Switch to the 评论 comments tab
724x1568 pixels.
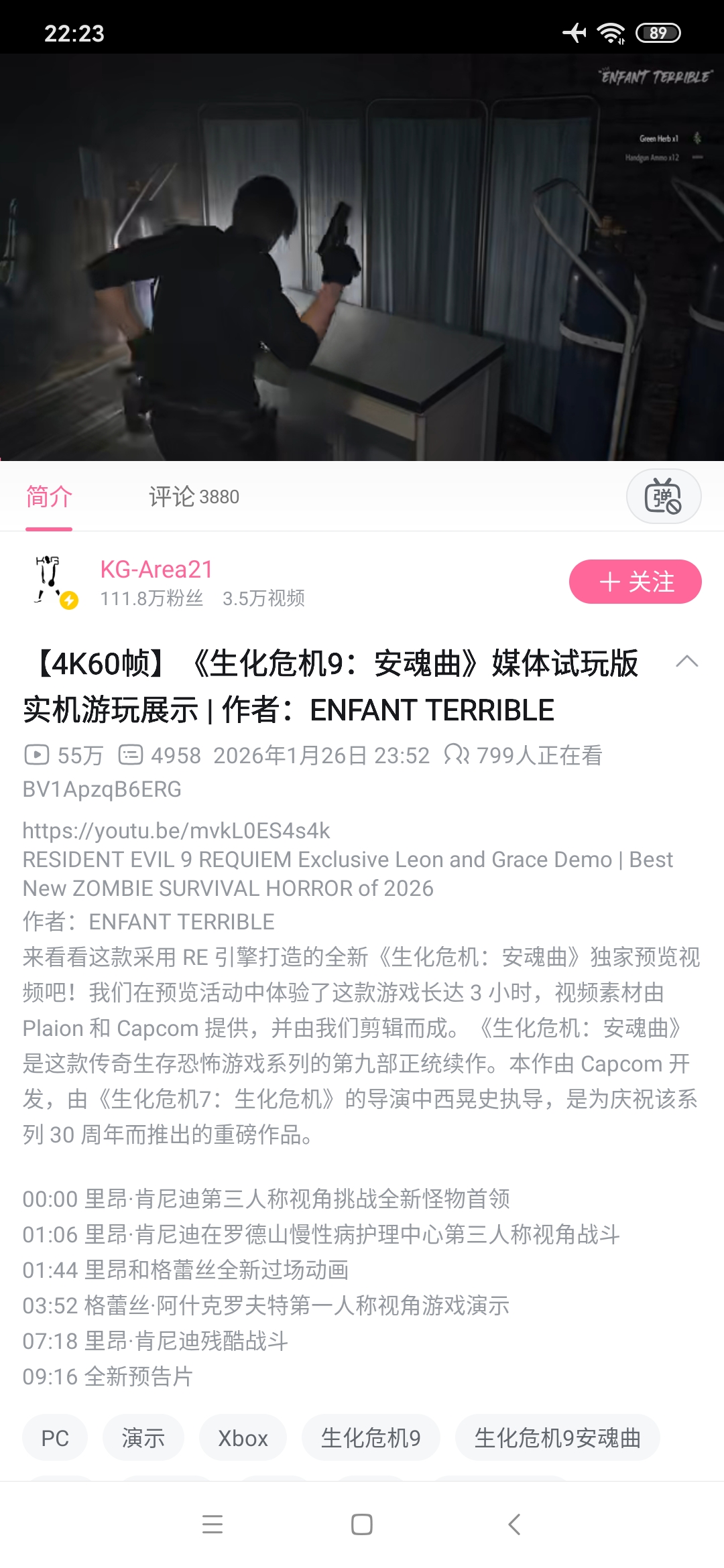pyautogui.click(x=194, y=497)
